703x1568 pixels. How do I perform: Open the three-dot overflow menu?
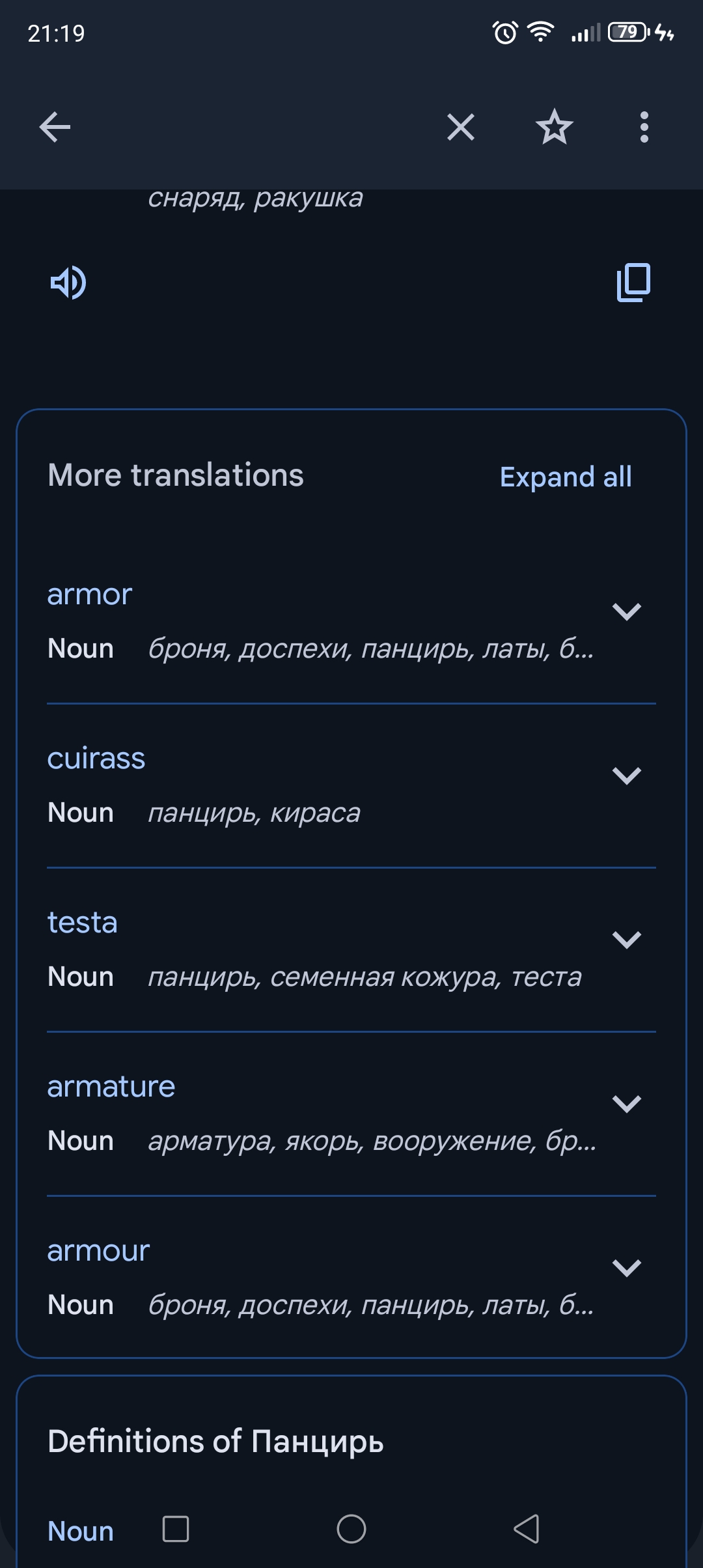[x=644, y=126]
